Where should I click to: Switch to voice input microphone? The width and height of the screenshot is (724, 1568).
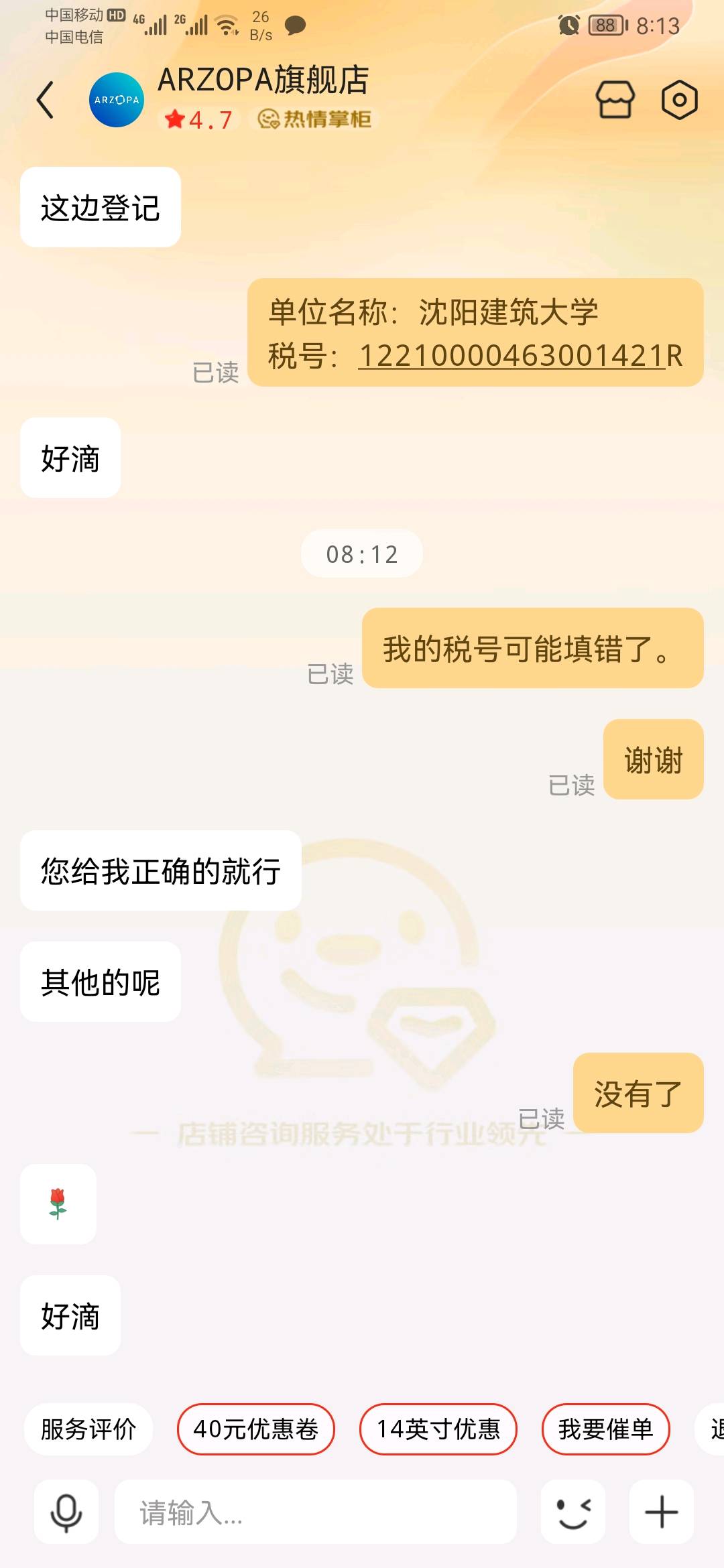pos(66,1512)
